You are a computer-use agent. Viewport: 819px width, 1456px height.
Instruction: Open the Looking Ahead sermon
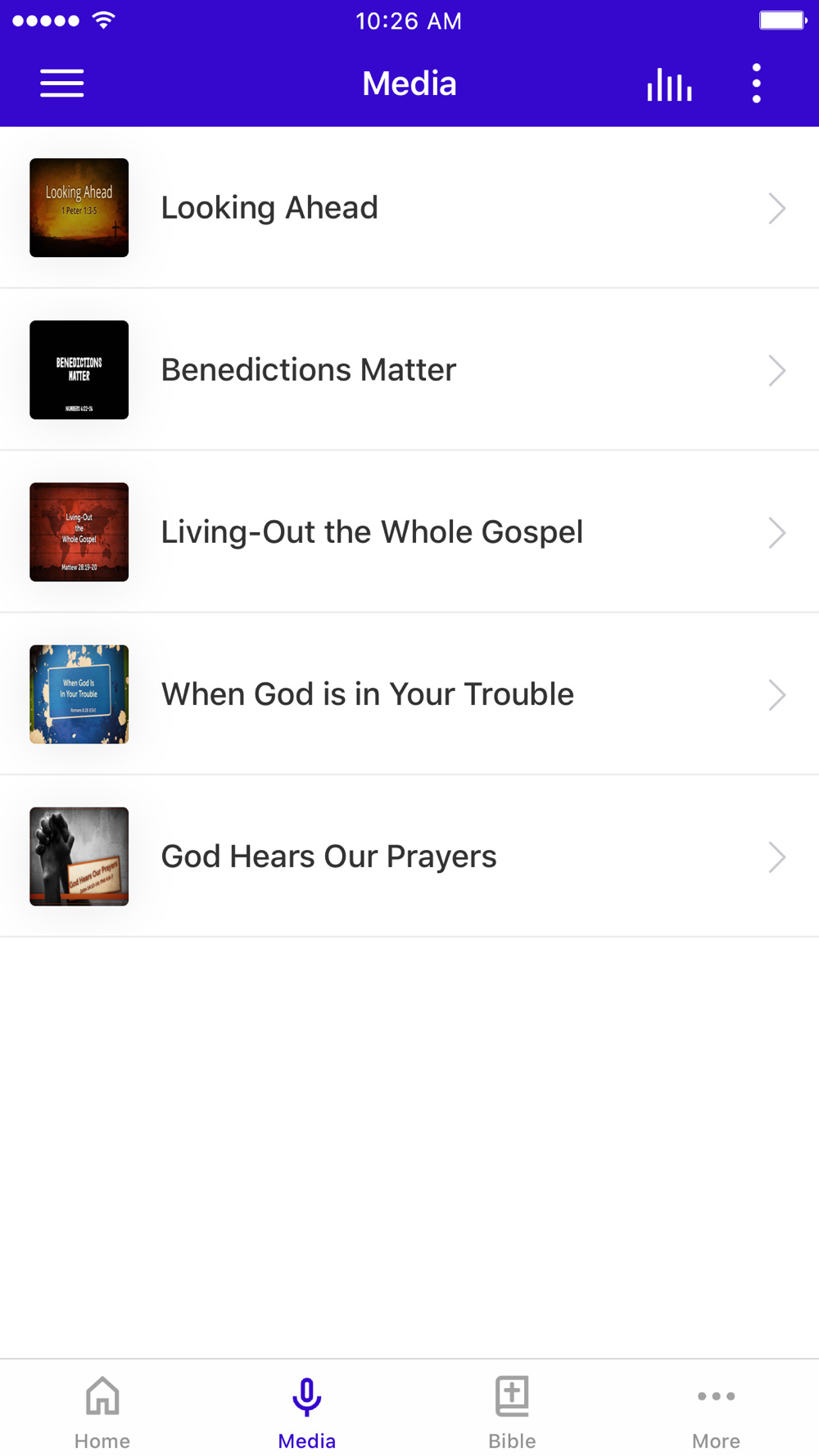pyautogui.click(x=409, y=208)
